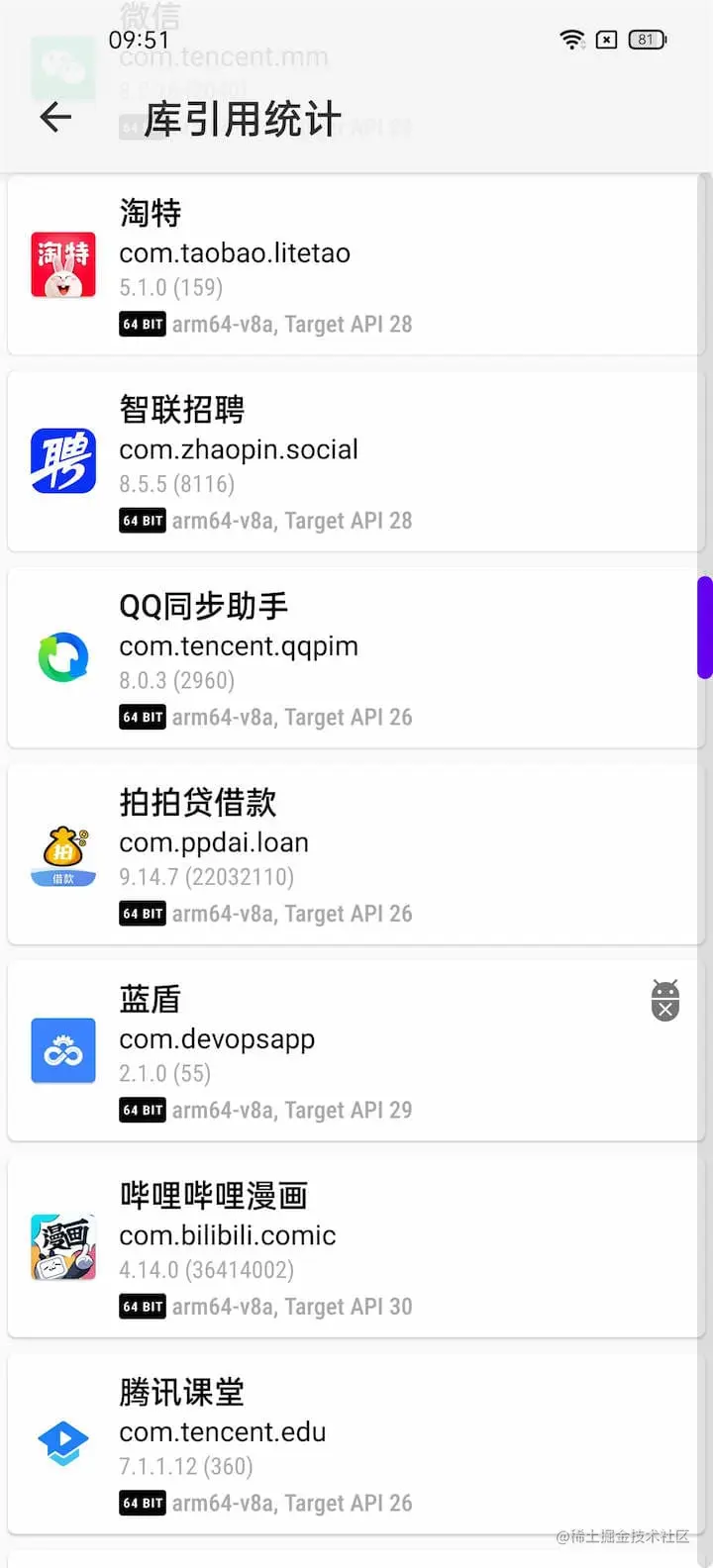Tap the 智联招聘 app icon

click(63, 460)
